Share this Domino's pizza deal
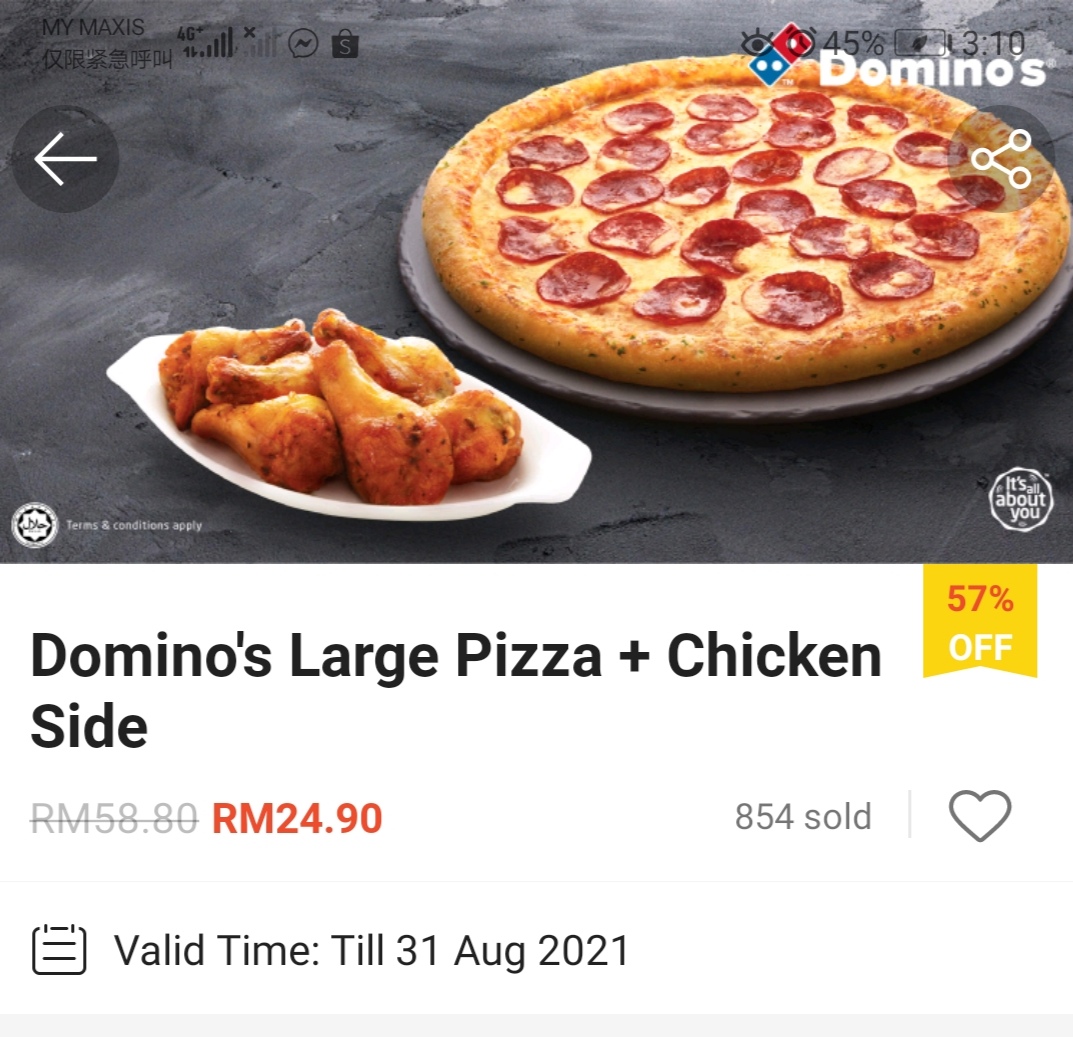Screen dimensions: 1073x1037 pyautogui.click(x=1001, y=159)
